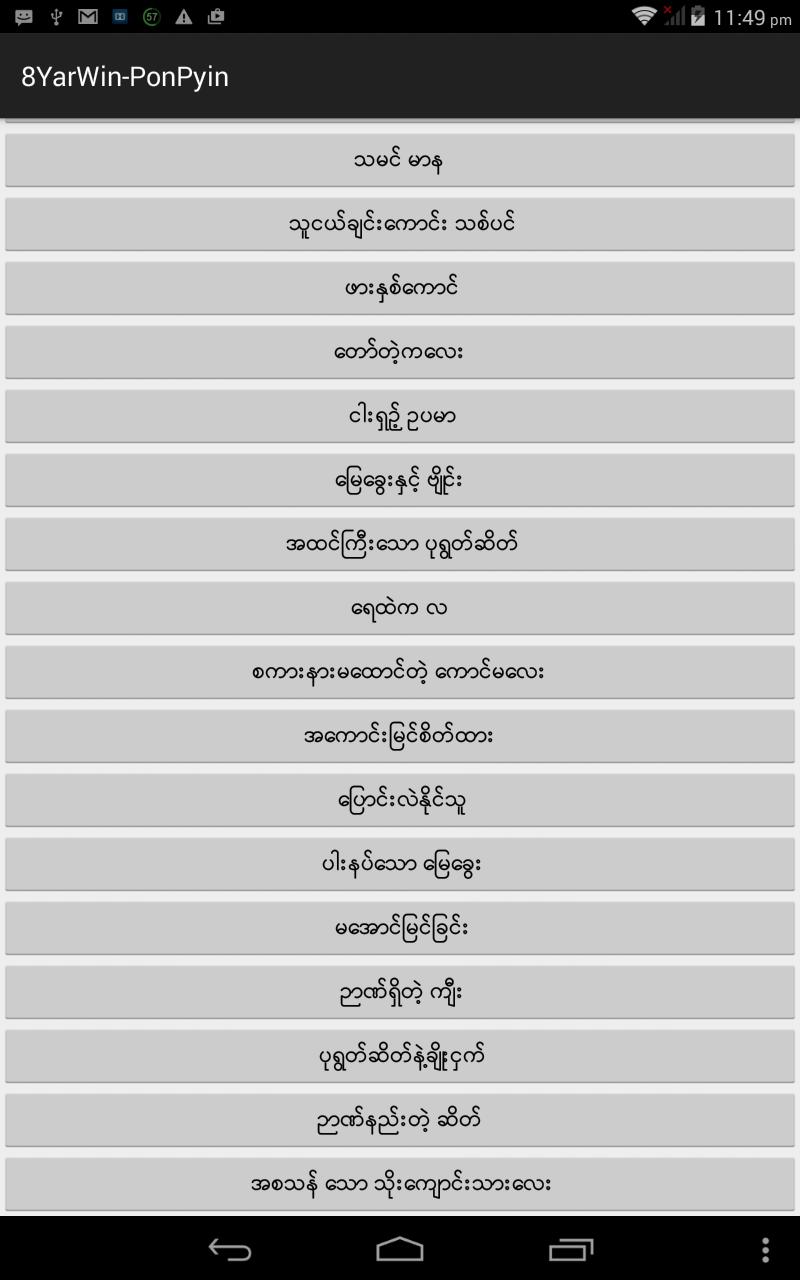800x1280 pixels.
Task: Open အစသန် သော သိုးကျောင်းသားလေး
Action: [x=400, y=1184]
